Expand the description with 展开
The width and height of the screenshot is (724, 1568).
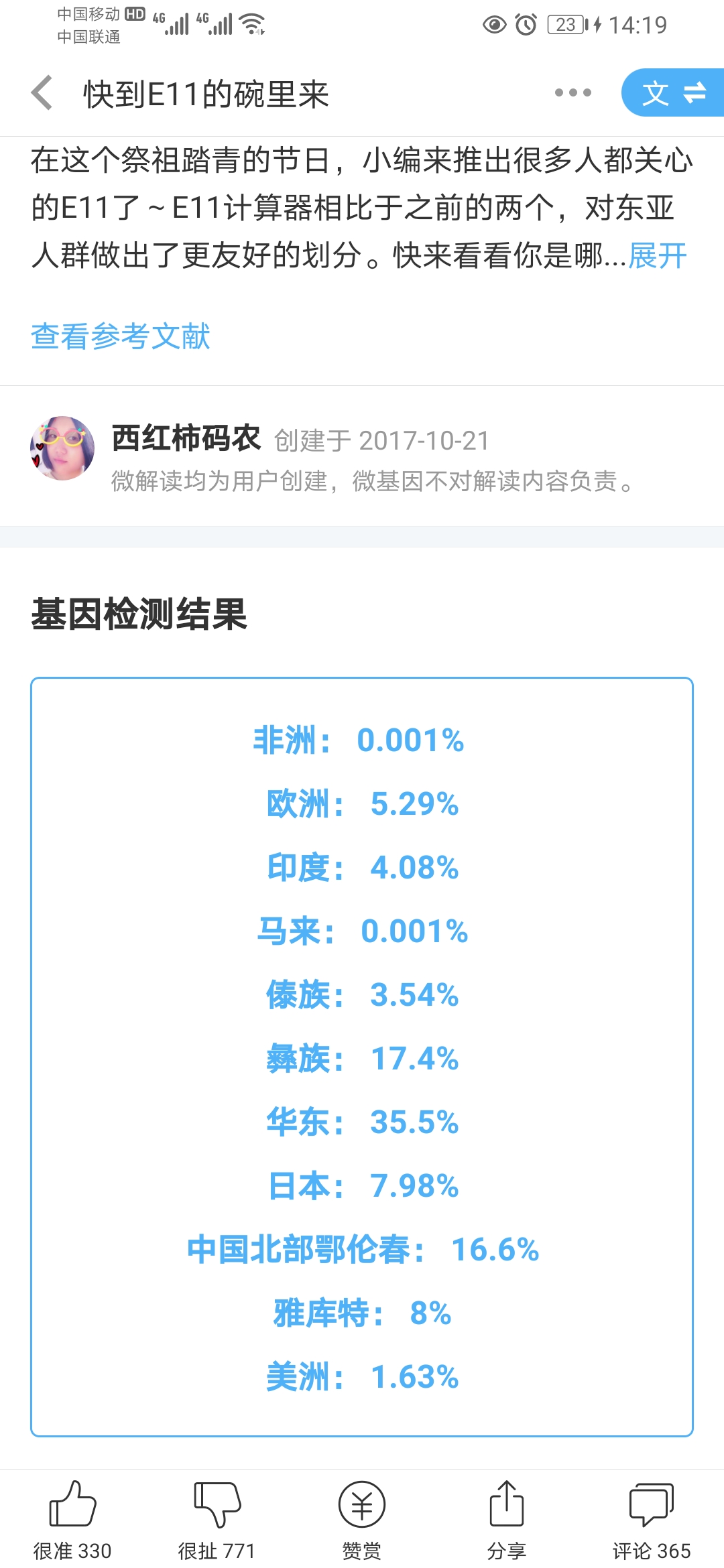click(x=658, y=255)
